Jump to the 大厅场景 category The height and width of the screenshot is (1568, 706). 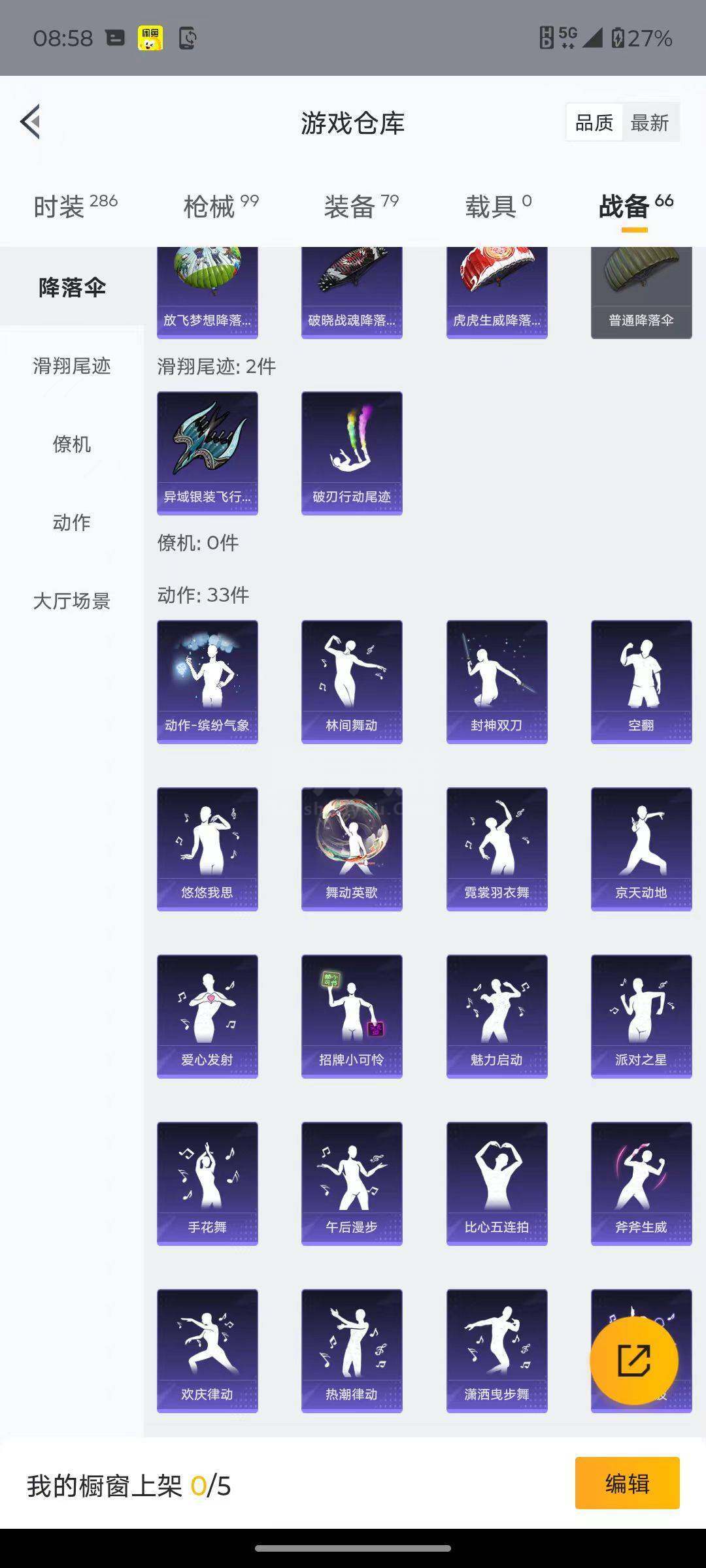[72, 601]
